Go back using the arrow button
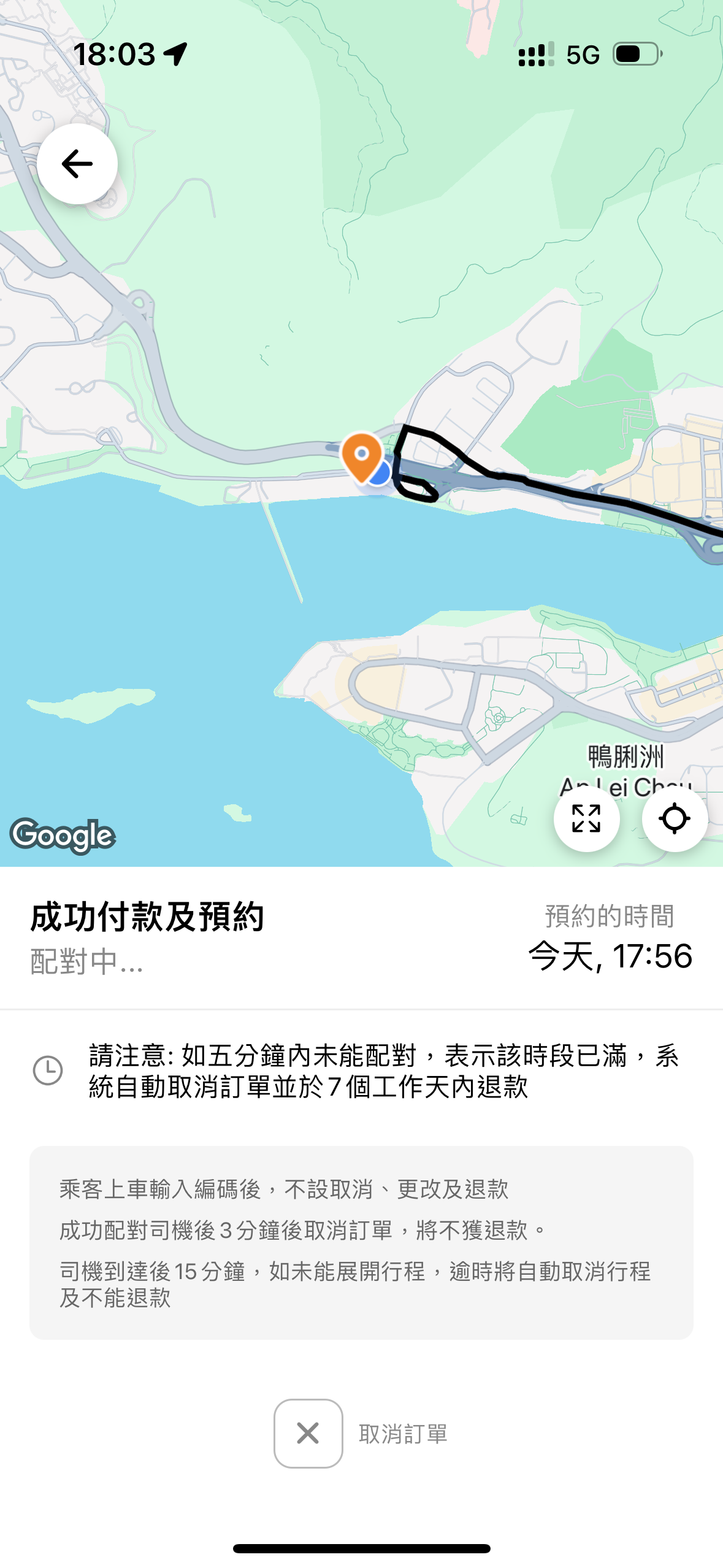Screen dimensions: 723x1568 (77, 164)
